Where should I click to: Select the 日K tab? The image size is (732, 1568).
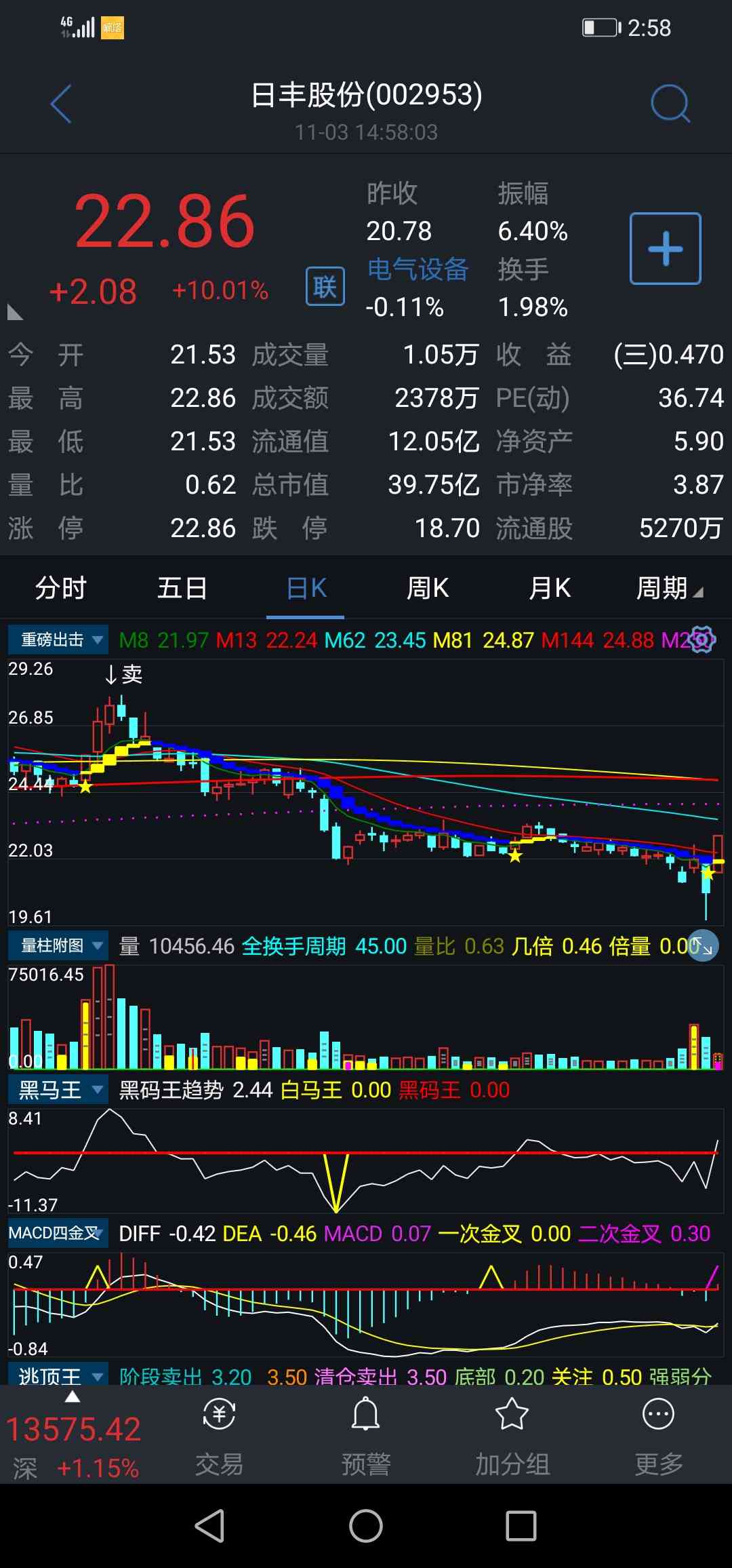pyautogui.click(x=306, y=587)
